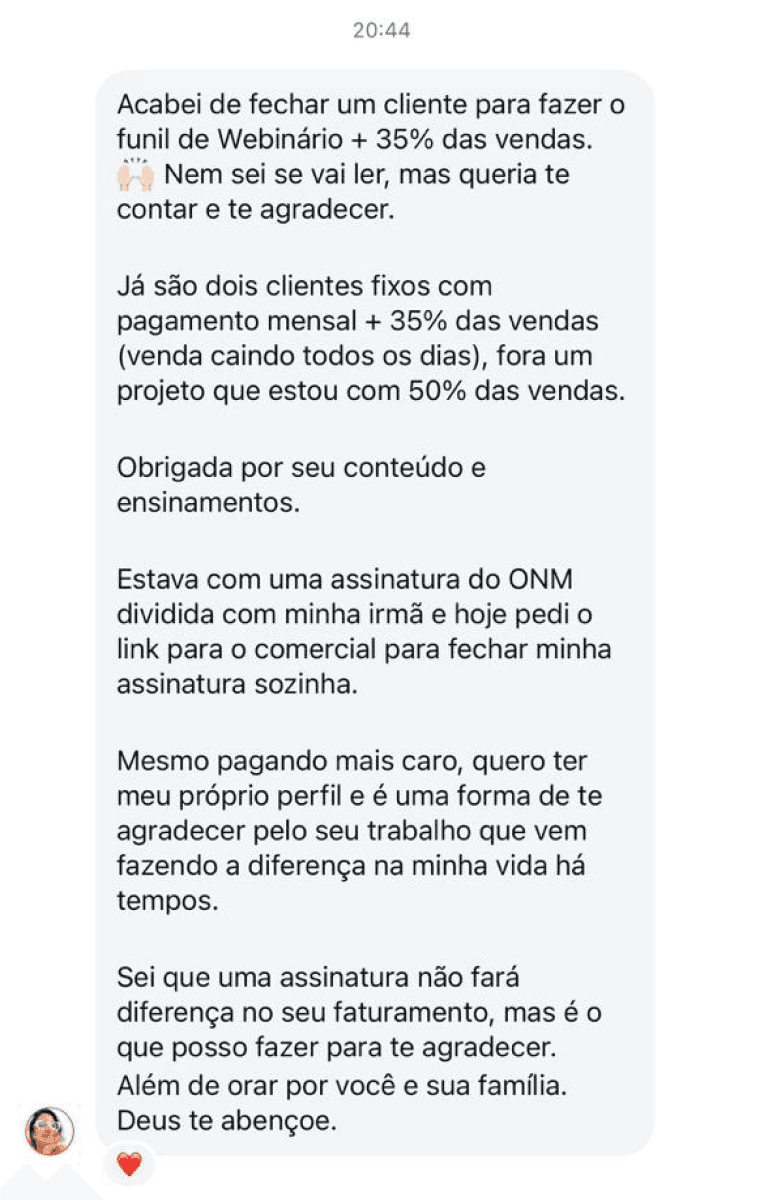This screenshot has height=1200, width=764.
Task: Tap the heart reaction under the message
Action: [x=130, y=1165]
